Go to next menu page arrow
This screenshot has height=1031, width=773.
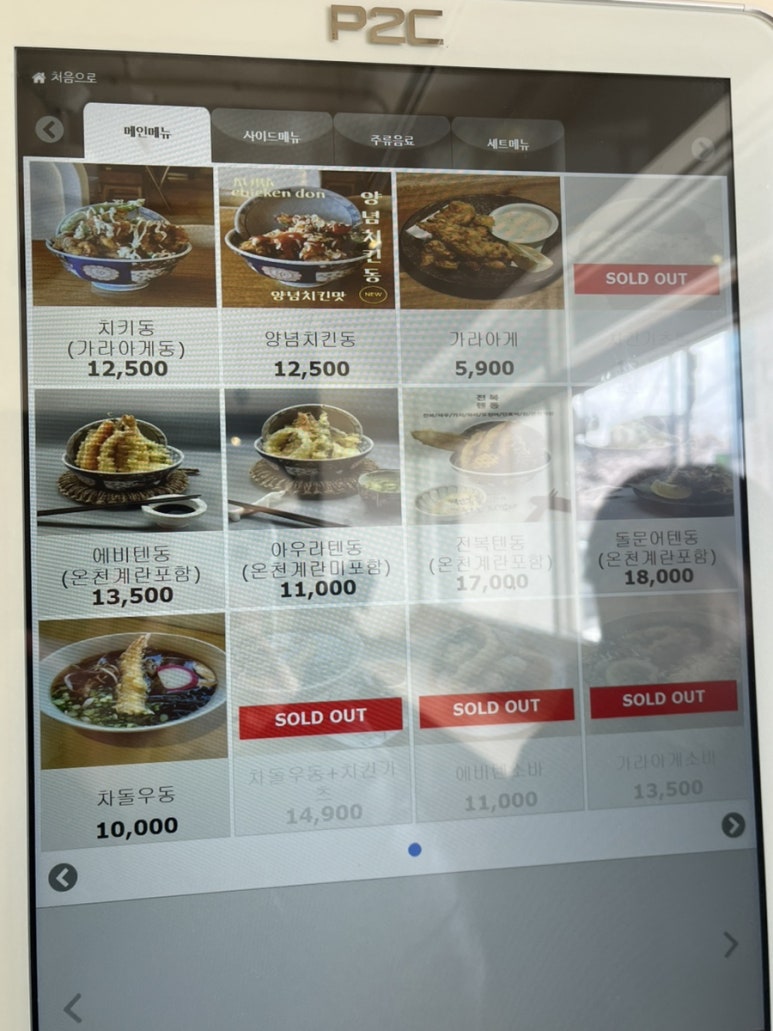(733, 825)
